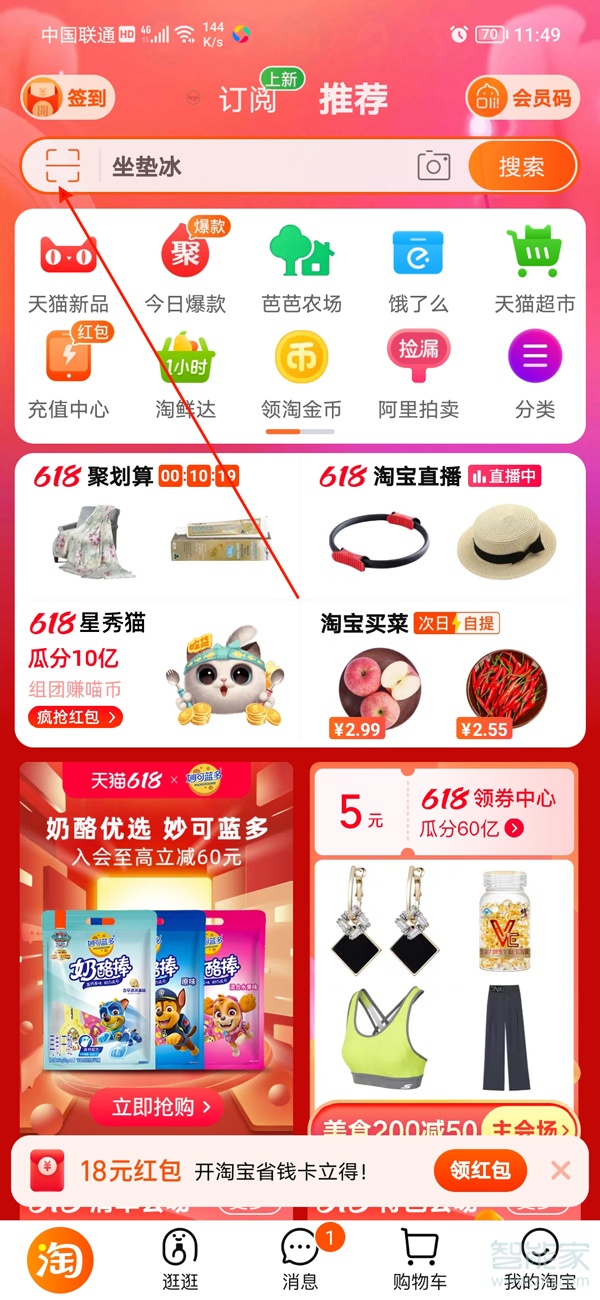Screen dimensions: 600x1300
Task: Open the 签到 check-in button
Action: tap(68, 98)
